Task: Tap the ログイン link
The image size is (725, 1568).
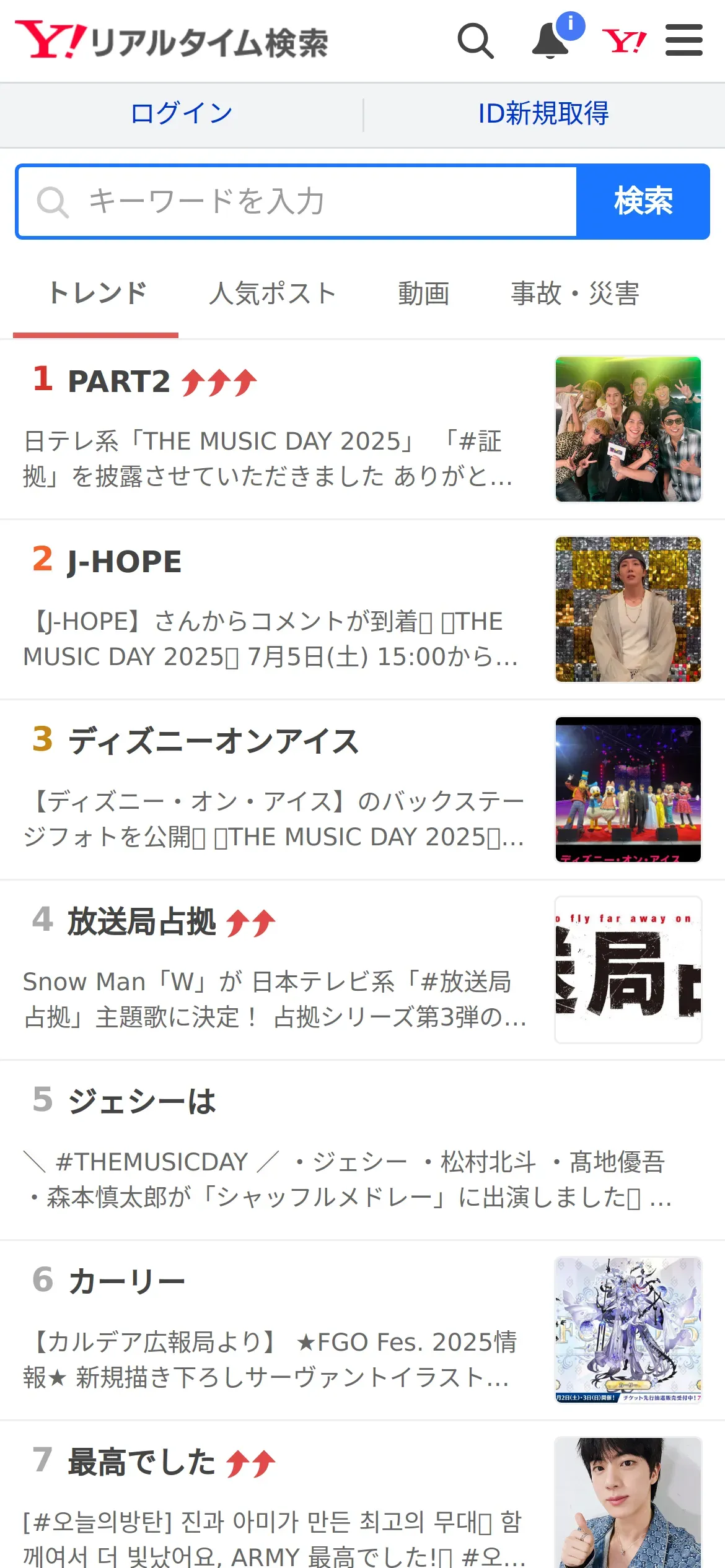Action: click(x=182, y=114)
